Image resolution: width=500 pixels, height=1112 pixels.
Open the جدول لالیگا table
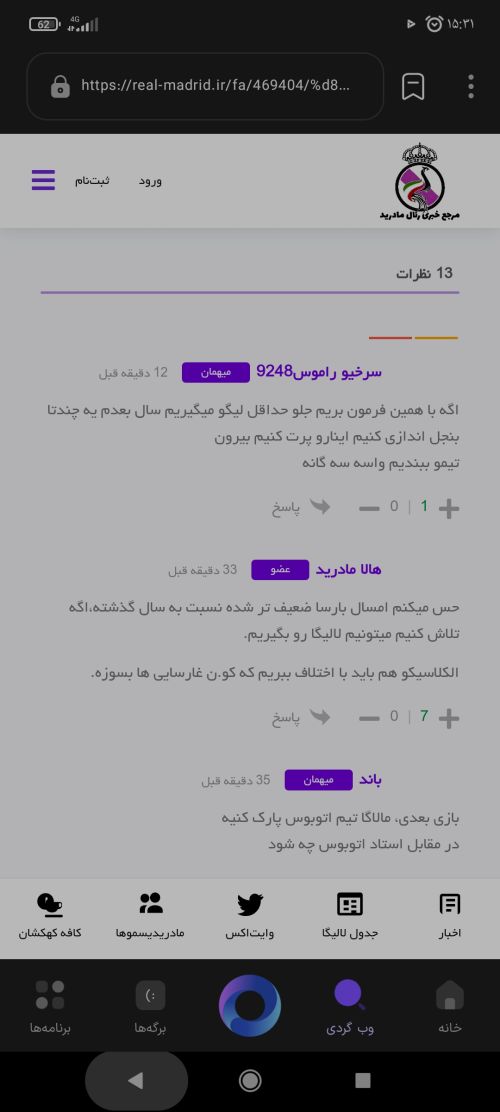350,916
